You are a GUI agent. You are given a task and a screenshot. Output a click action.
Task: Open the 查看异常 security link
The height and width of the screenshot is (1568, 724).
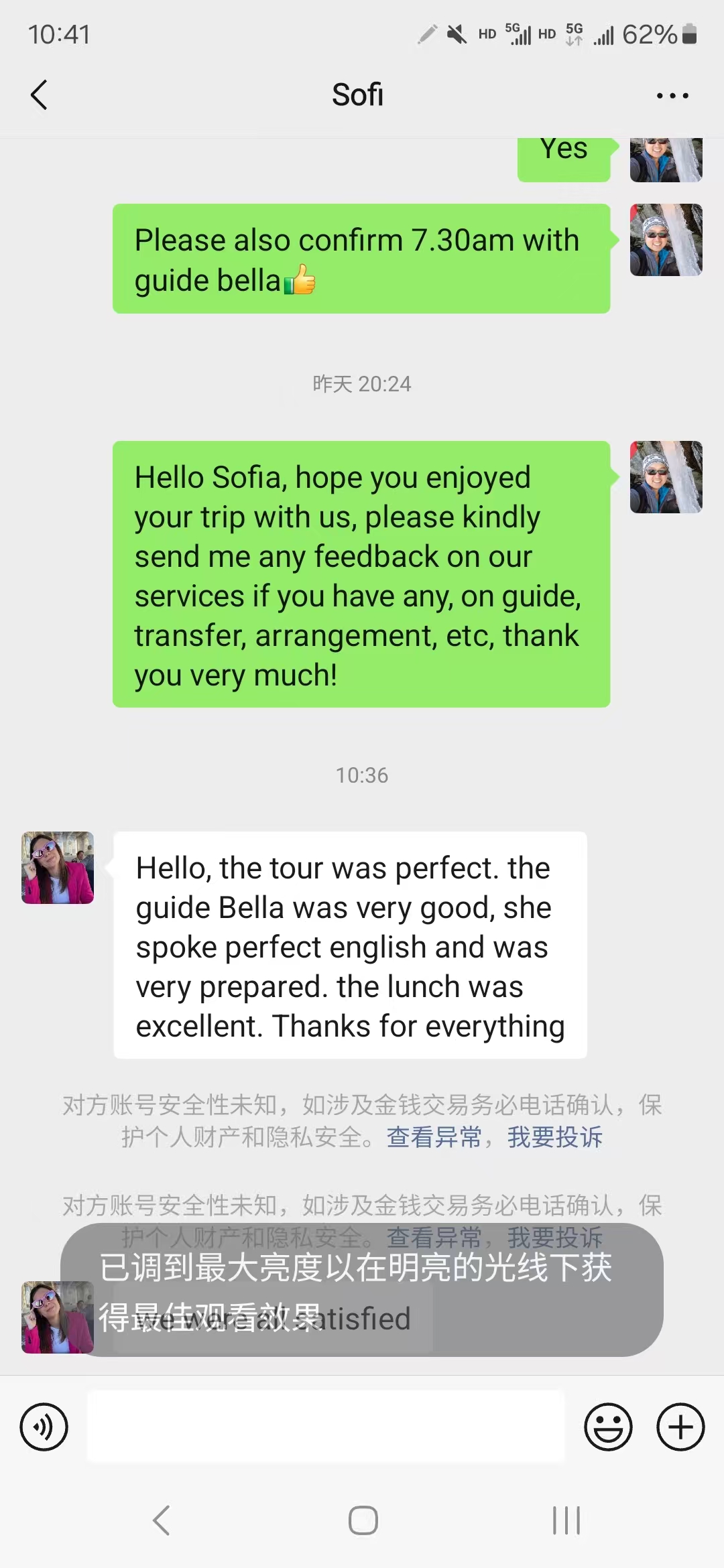[434, 1137]
